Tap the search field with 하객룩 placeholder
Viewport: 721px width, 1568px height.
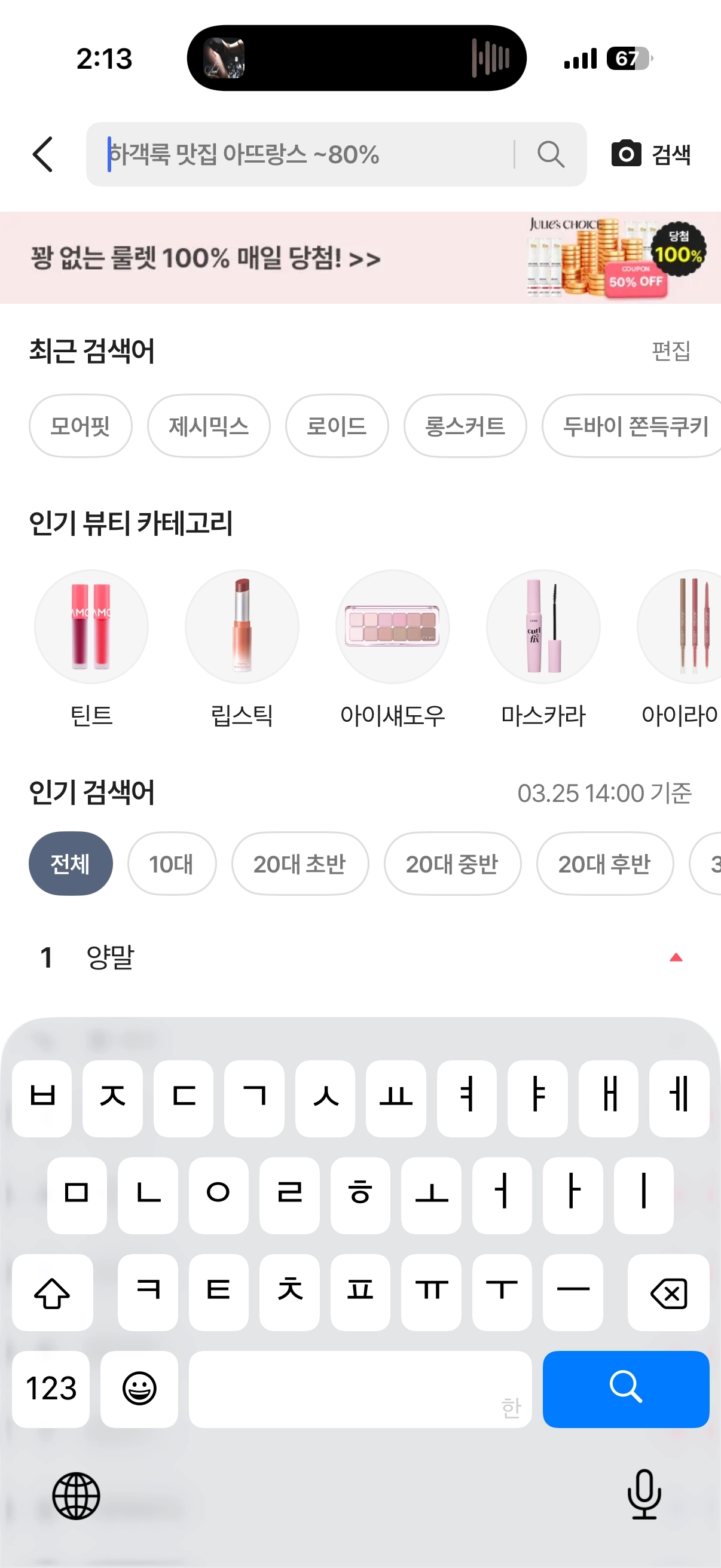point(304,154)
